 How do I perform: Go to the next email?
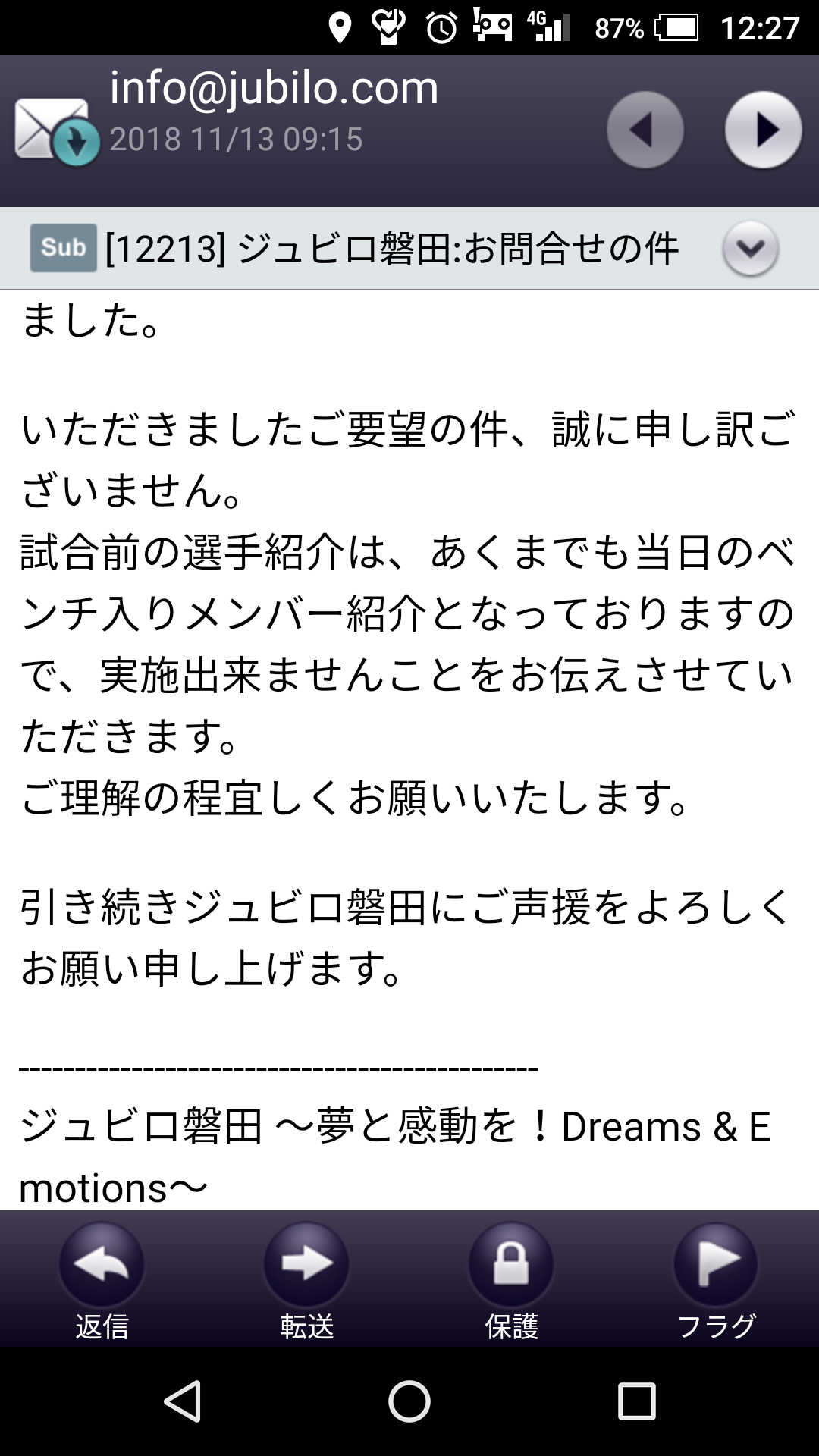763,130
